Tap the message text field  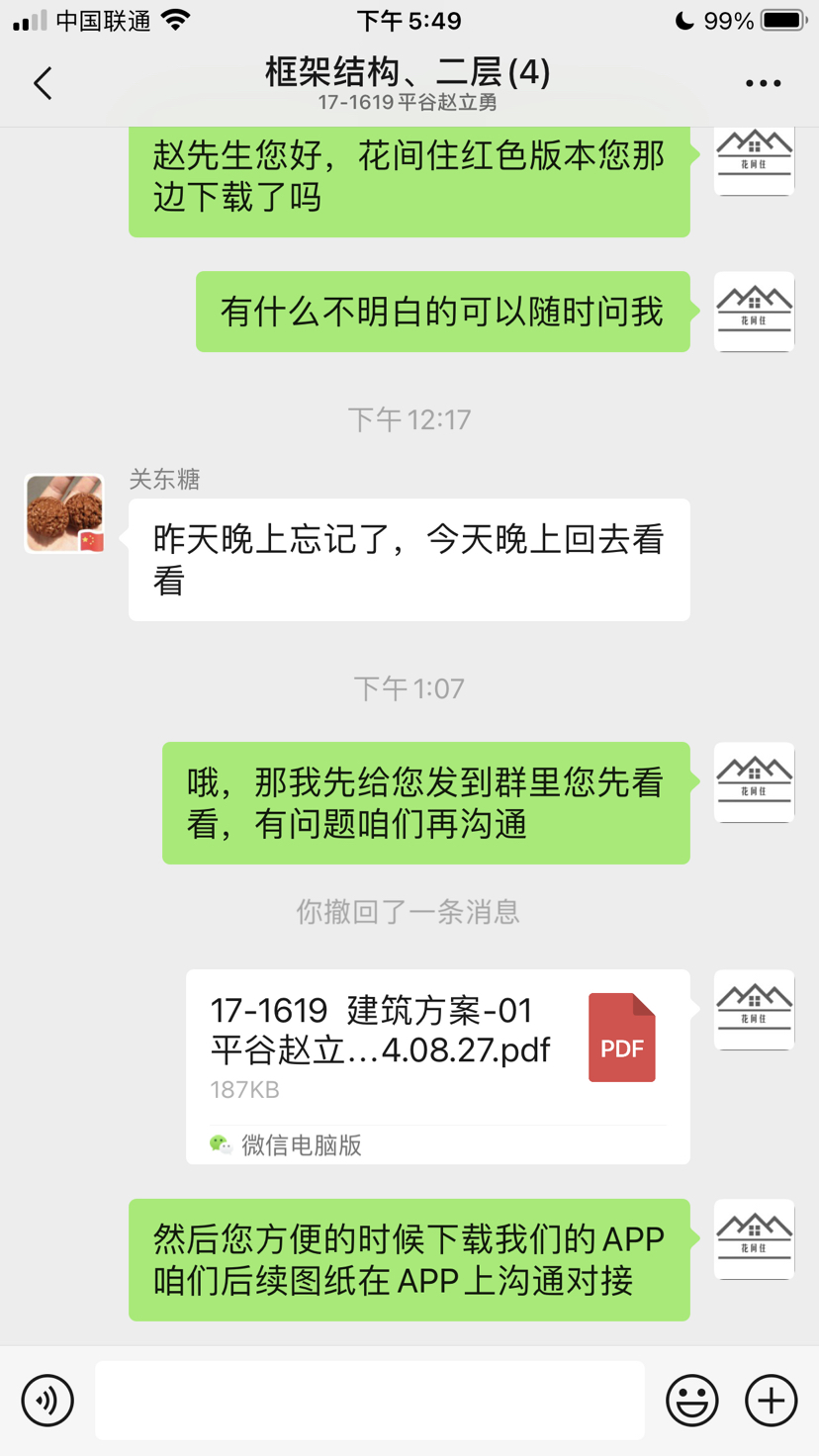(370, 1401)
